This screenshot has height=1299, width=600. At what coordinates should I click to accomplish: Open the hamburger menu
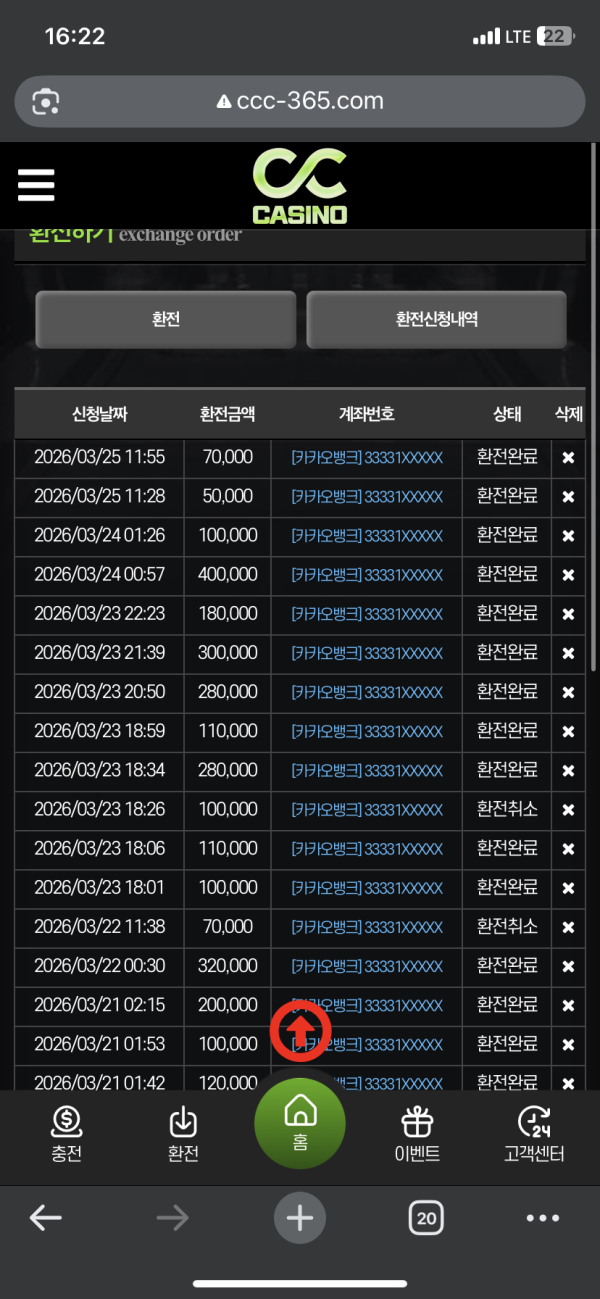(x=36, y=185)
